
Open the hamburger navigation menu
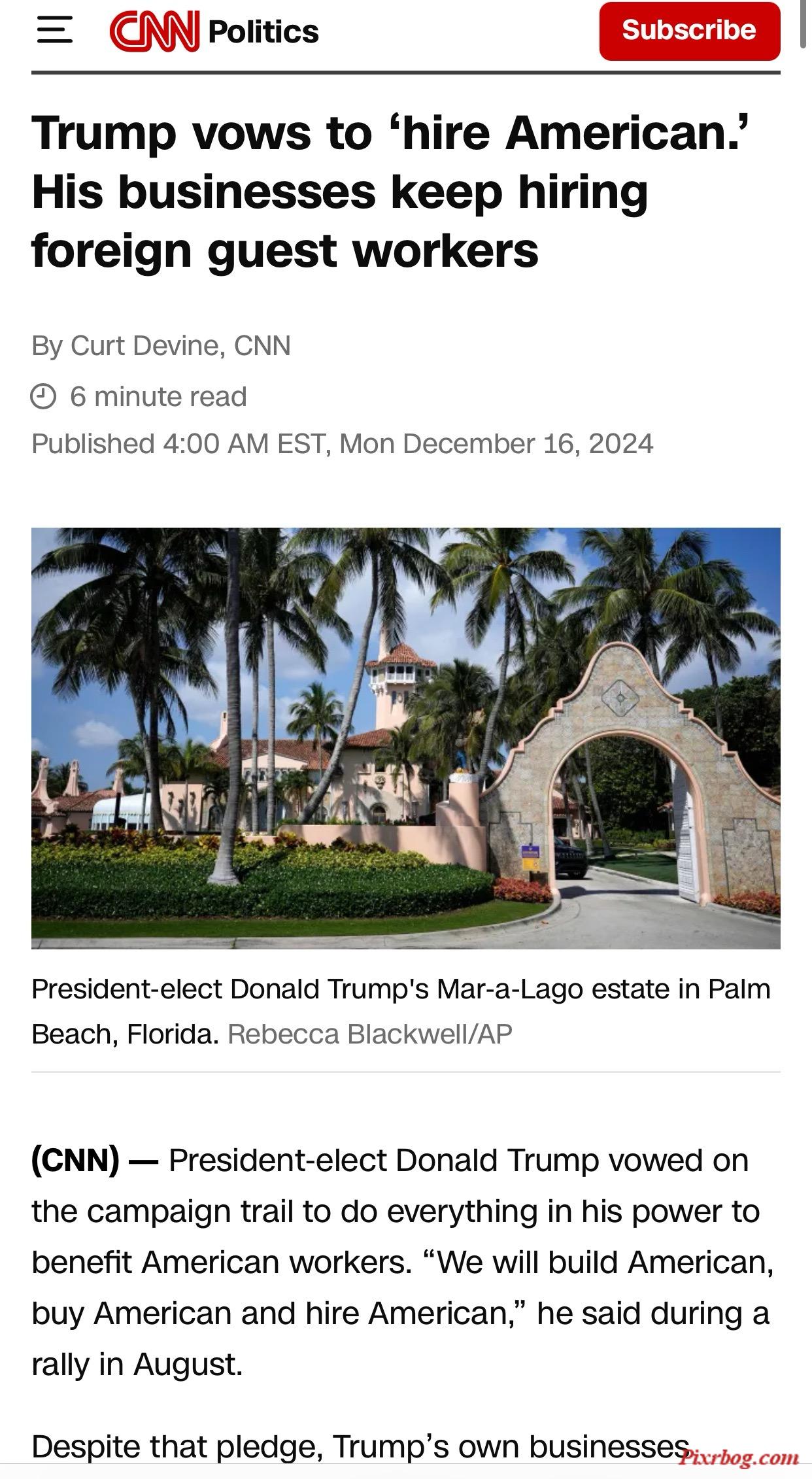tap(54, 30)
